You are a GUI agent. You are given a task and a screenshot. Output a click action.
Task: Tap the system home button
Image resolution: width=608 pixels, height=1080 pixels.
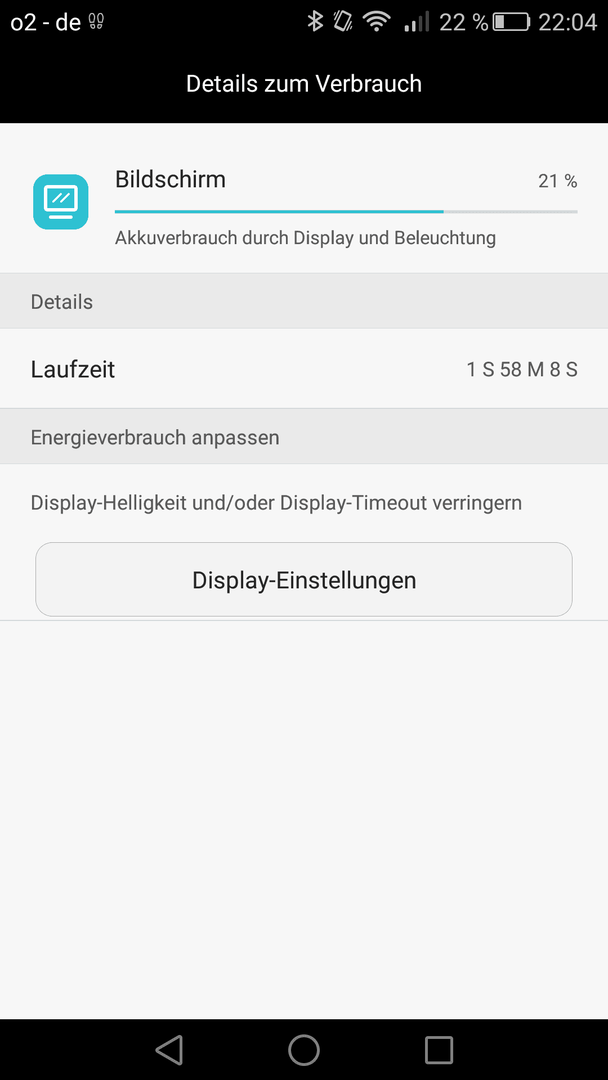304,1050
